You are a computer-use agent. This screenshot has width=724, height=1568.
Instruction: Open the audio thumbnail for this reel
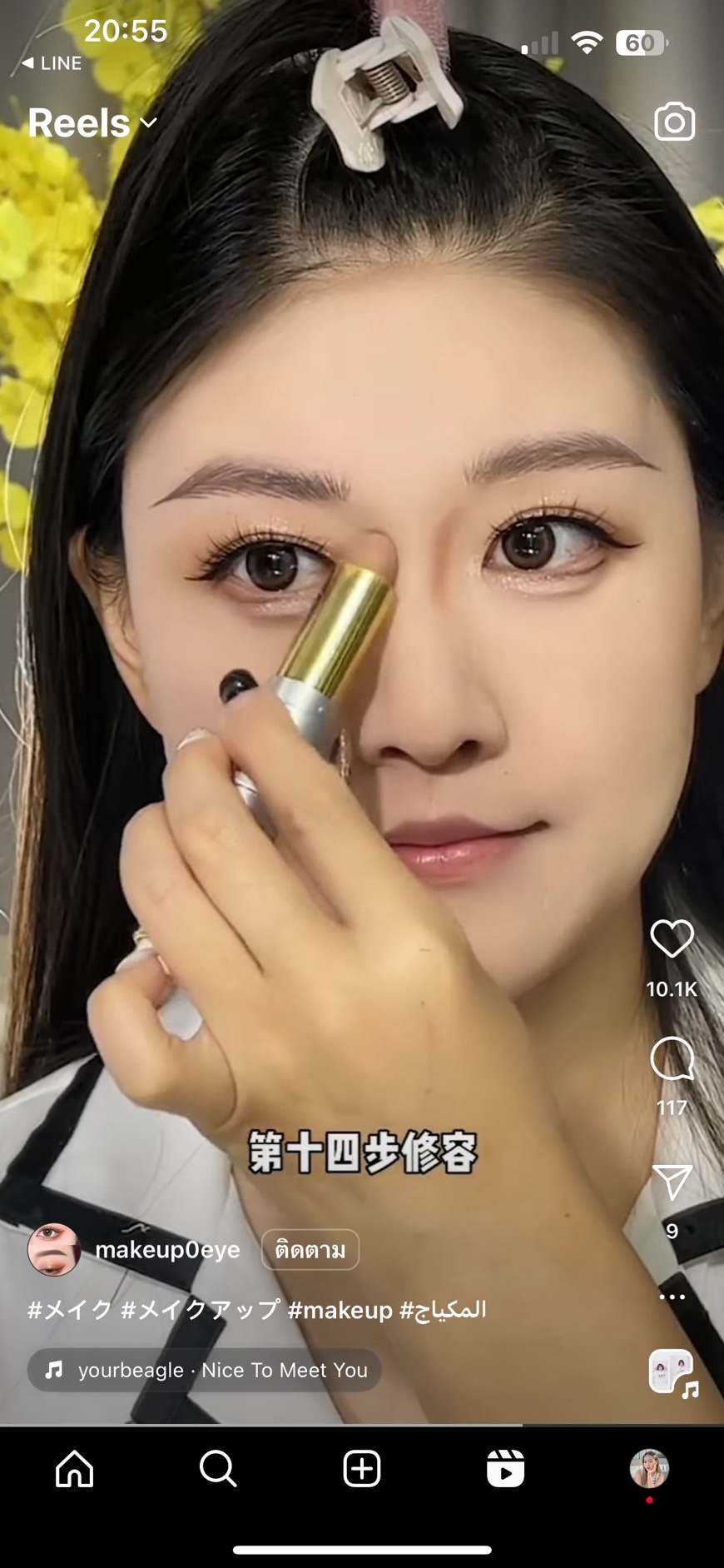pos(672,1372)
